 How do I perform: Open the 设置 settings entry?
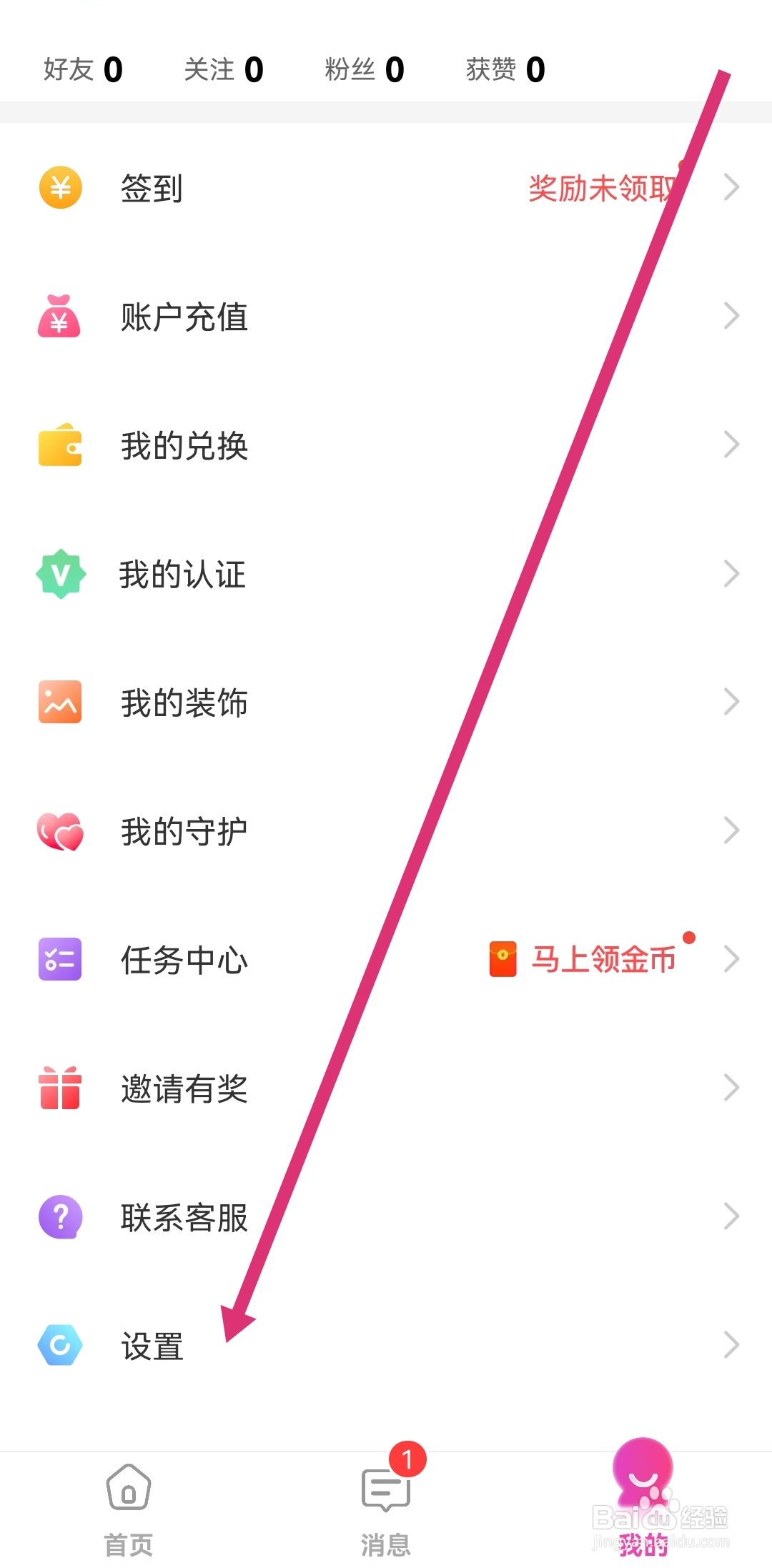[150, 1344]
